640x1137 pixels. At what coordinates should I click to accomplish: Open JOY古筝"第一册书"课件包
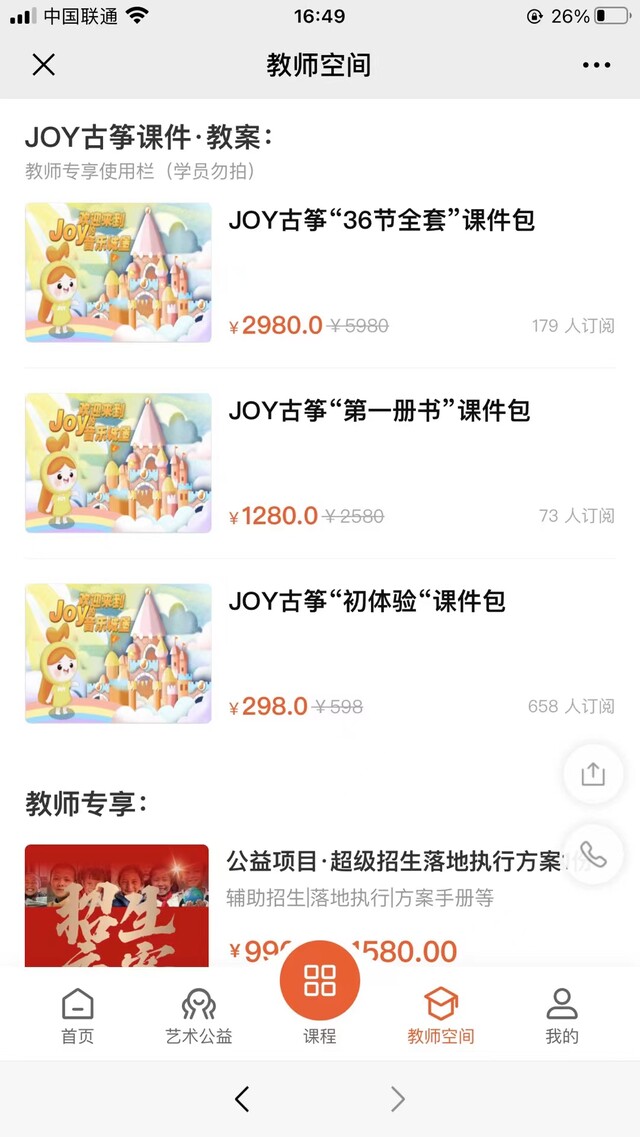tap(378, 411)
